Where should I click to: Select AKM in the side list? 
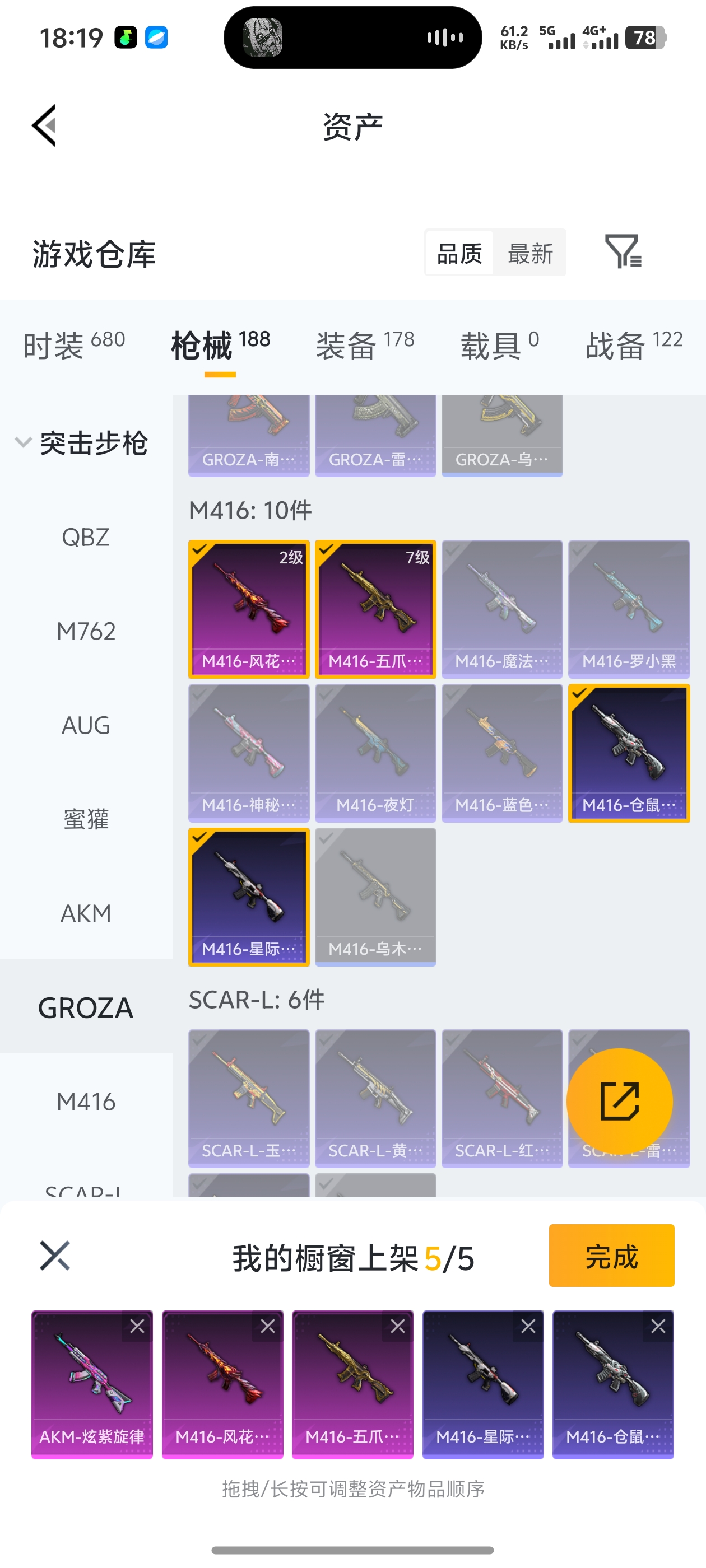tap(86, 914)
